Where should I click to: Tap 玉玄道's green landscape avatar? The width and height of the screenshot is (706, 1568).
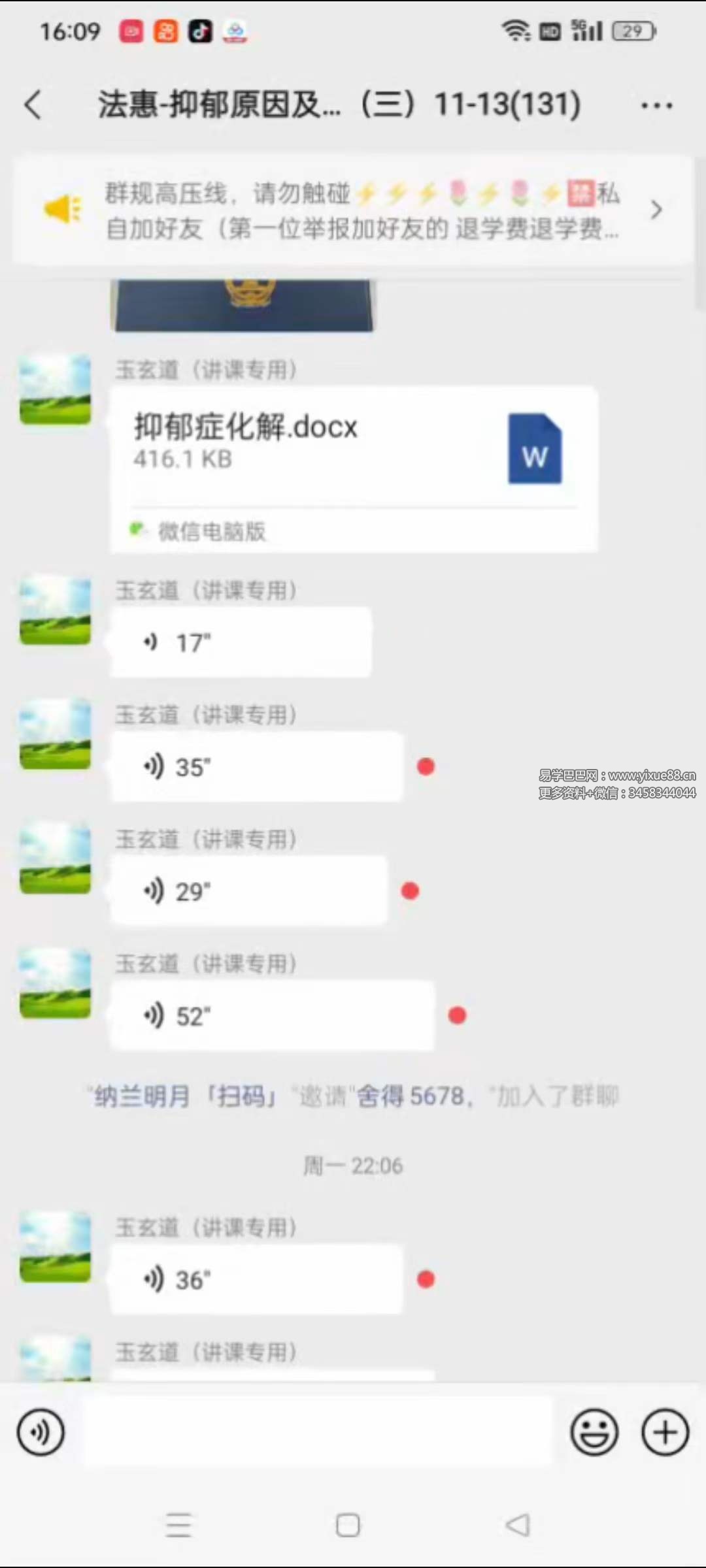point(55,392)
